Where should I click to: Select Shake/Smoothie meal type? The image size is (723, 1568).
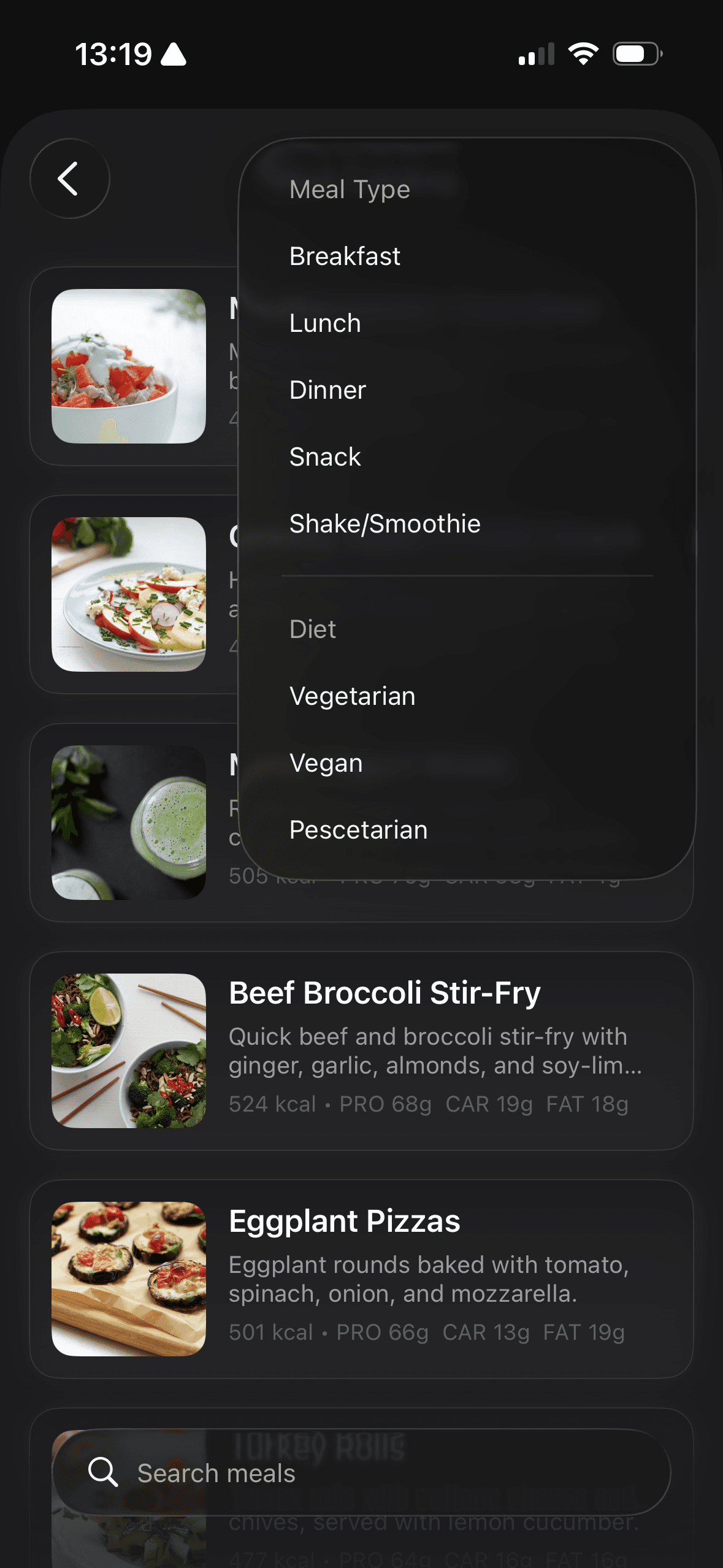(384, 523)
